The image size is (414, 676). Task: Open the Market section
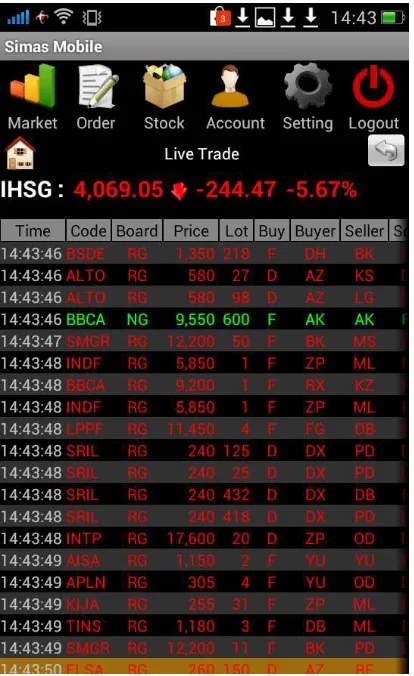[x=33, y=97]
